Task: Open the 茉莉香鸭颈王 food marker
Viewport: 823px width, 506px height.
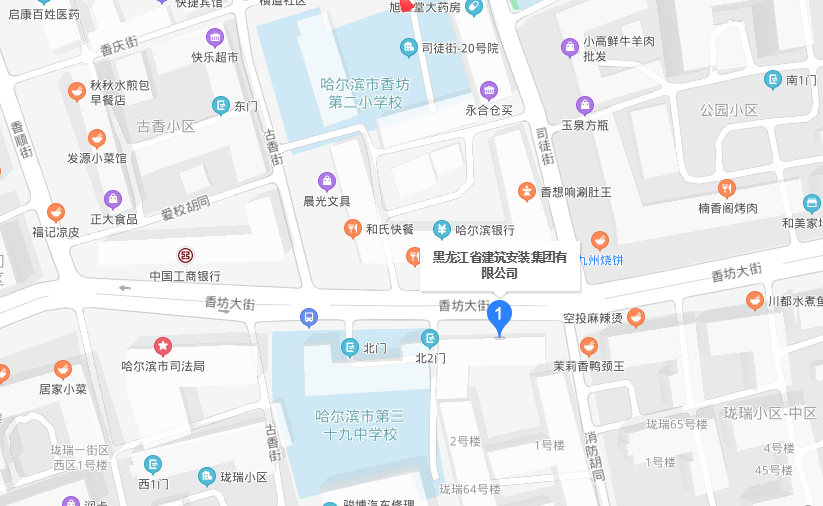Action: click(x=588, y=347)
